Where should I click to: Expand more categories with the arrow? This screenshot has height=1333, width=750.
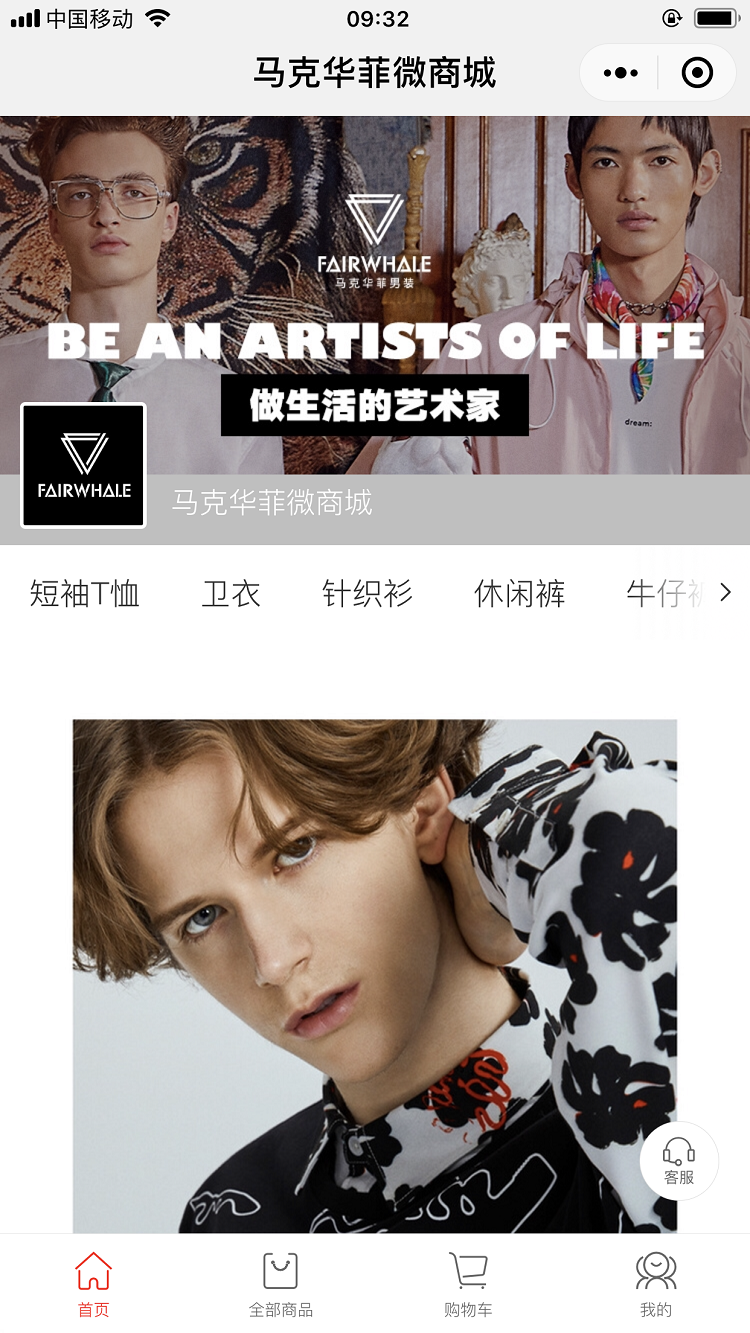[x=726, y=593]
